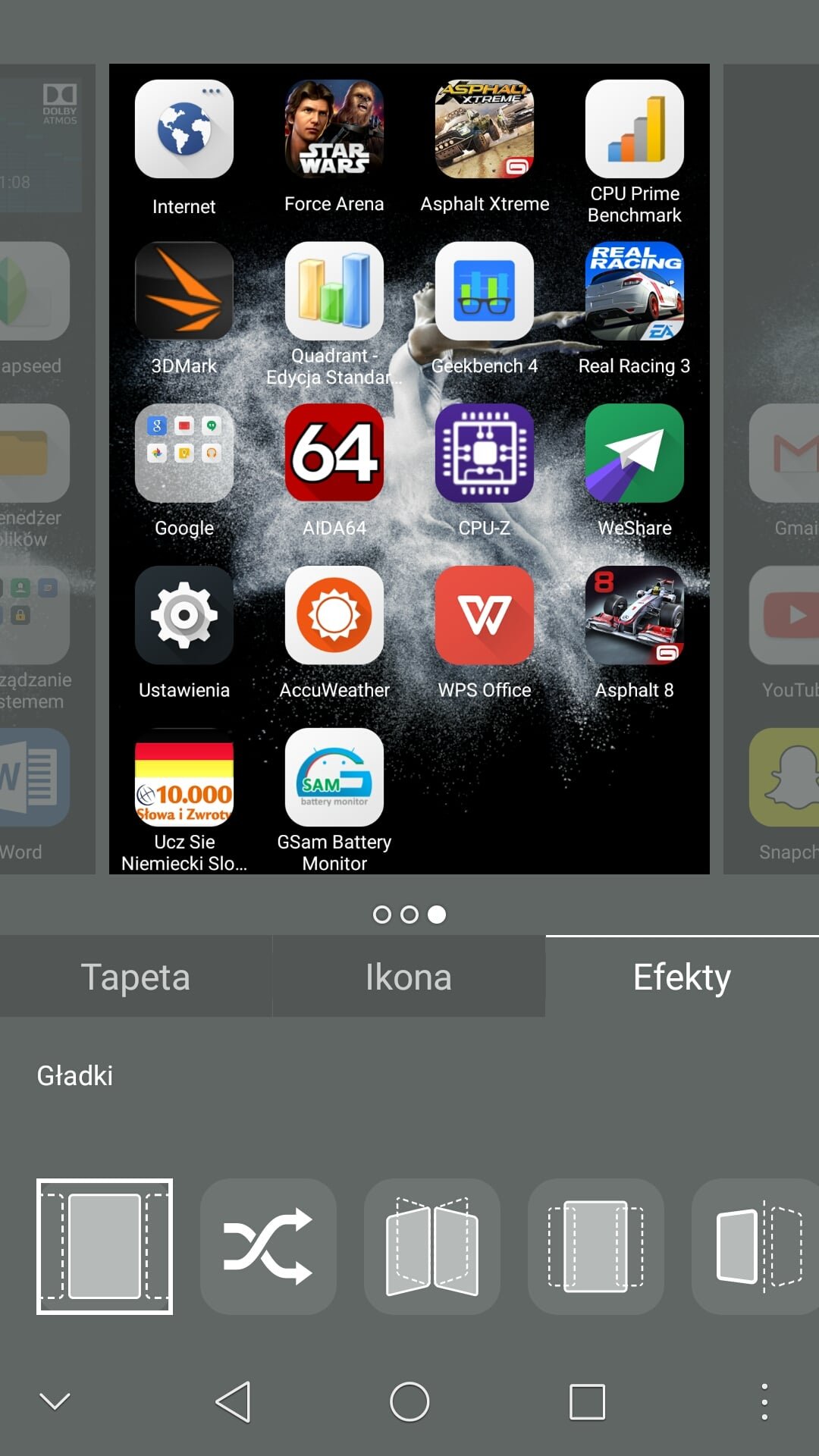The image size is (819, 1456).
Task: Switch to the Ikona tab
Action: pos(409,977)
